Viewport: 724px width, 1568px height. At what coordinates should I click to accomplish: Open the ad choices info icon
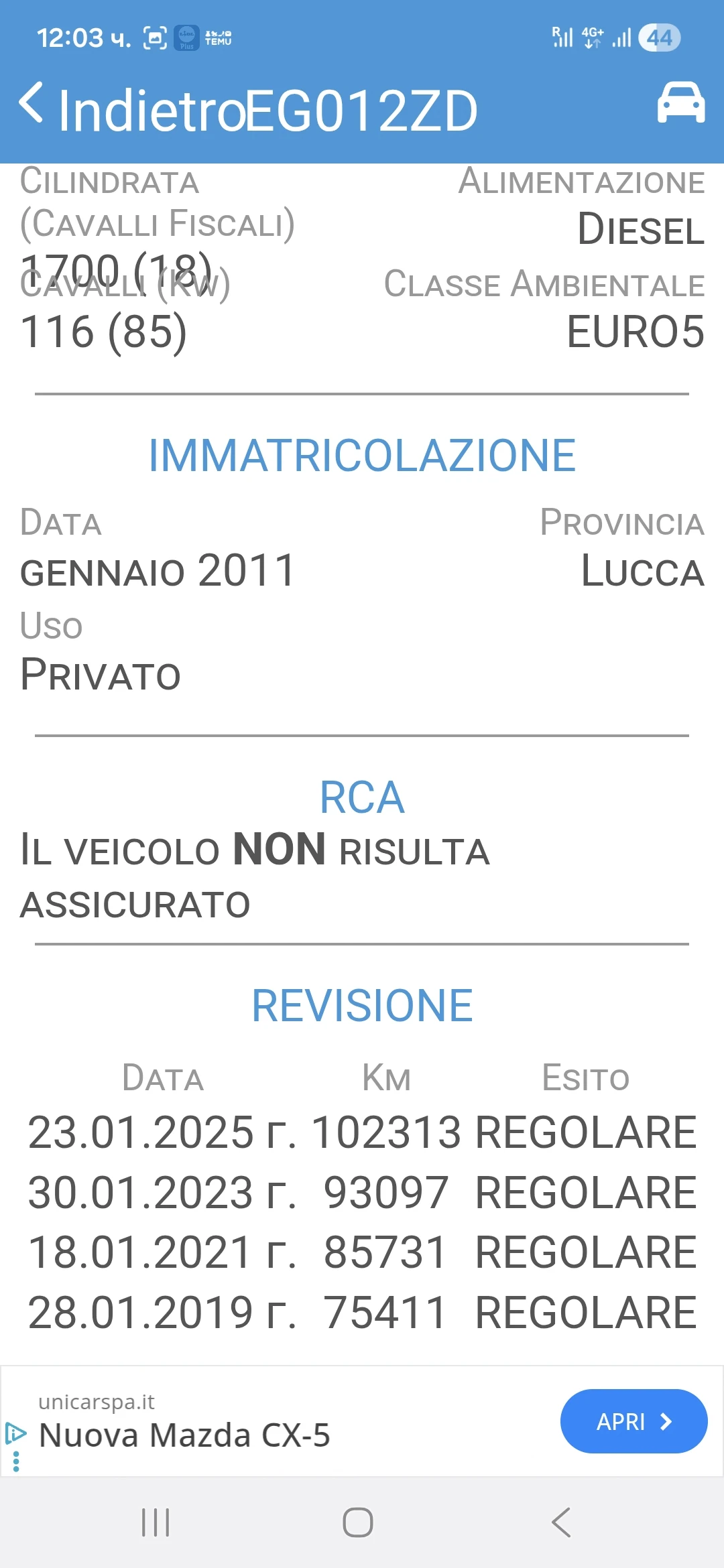[15, 1433]
